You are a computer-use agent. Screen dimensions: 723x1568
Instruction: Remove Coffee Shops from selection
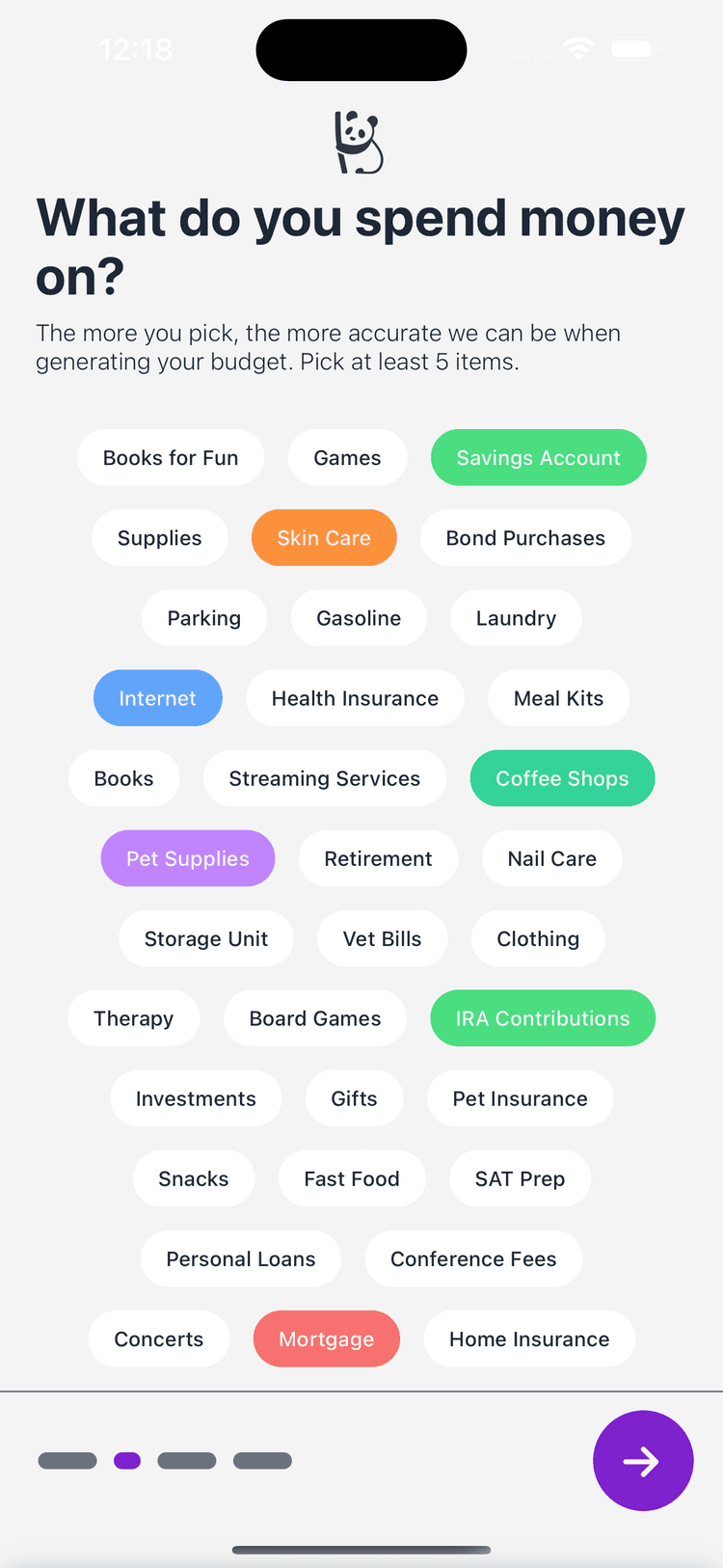click(x=562, y=778)
